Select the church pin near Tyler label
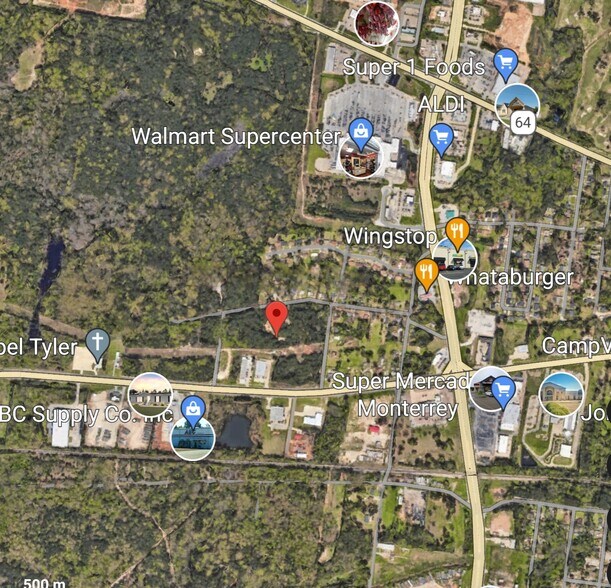Viewport: 611px width, 588px height. (97, 343)
